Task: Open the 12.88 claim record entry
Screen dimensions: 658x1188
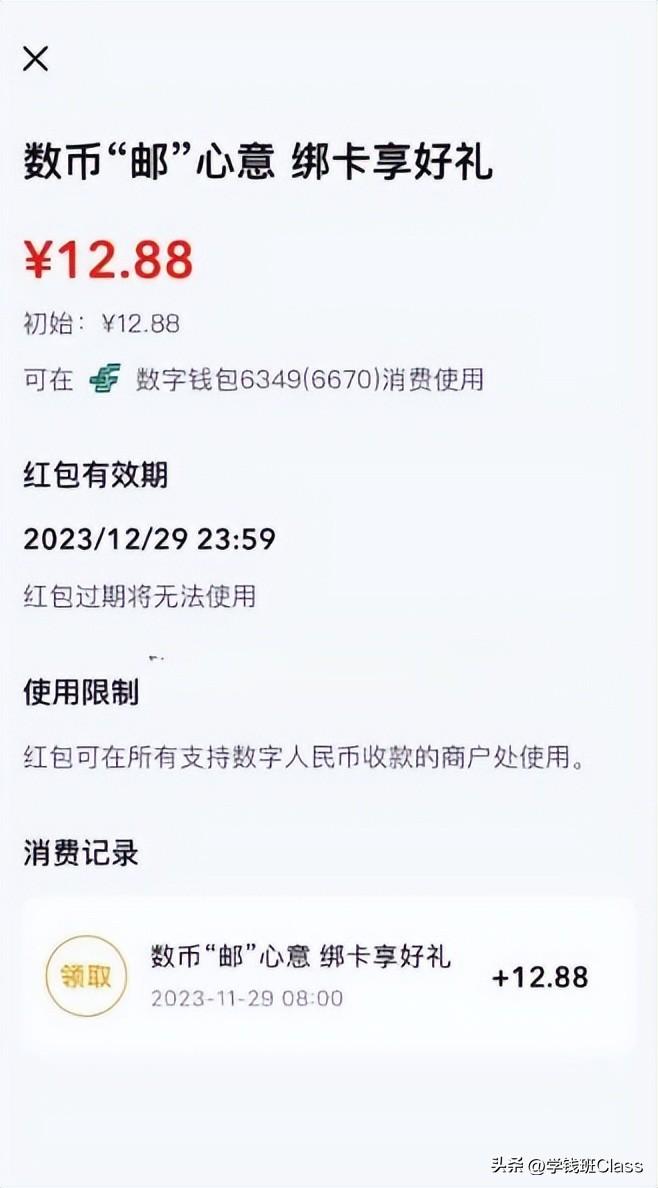Action: pos(328,976)
